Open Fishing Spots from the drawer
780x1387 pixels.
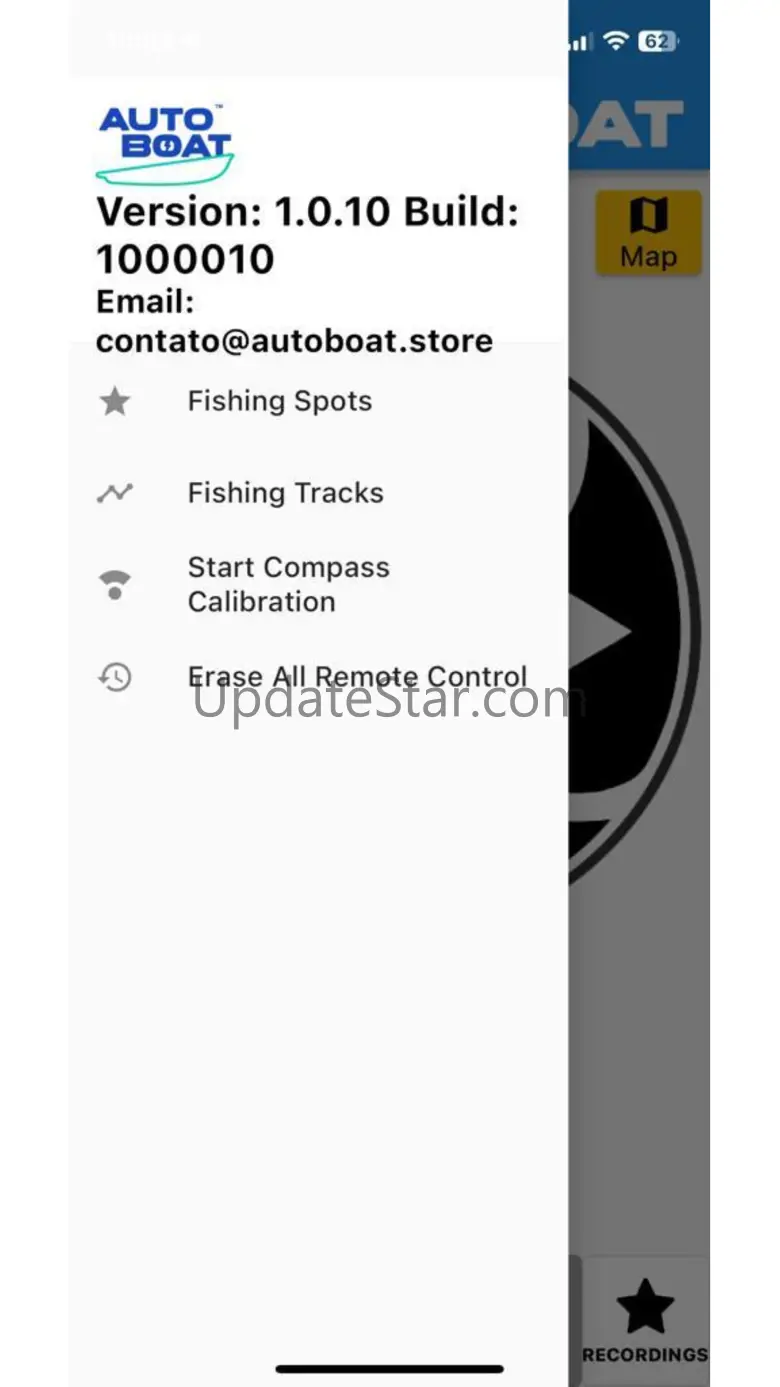click(279, 402)
